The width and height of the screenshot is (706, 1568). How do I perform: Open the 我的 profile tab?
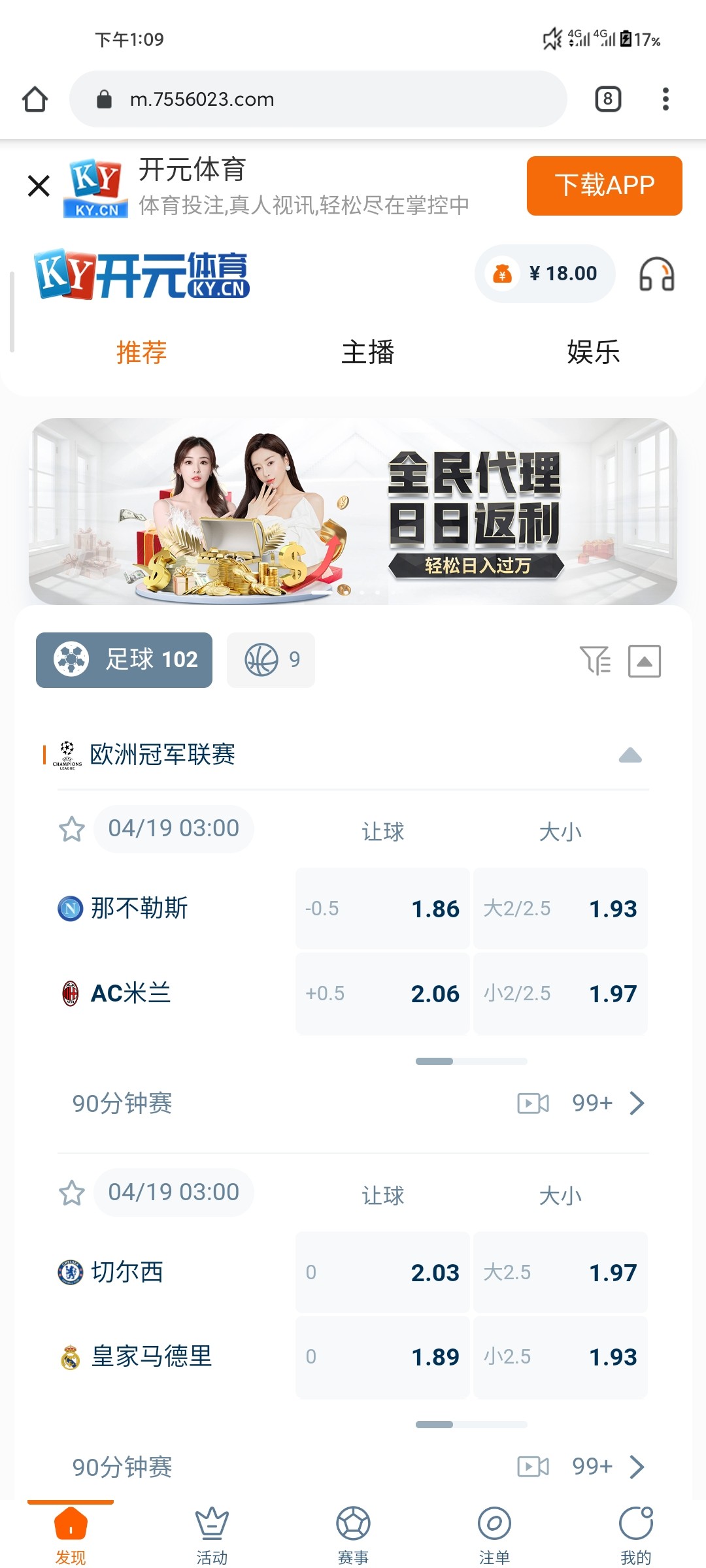tap(635, 1535)
